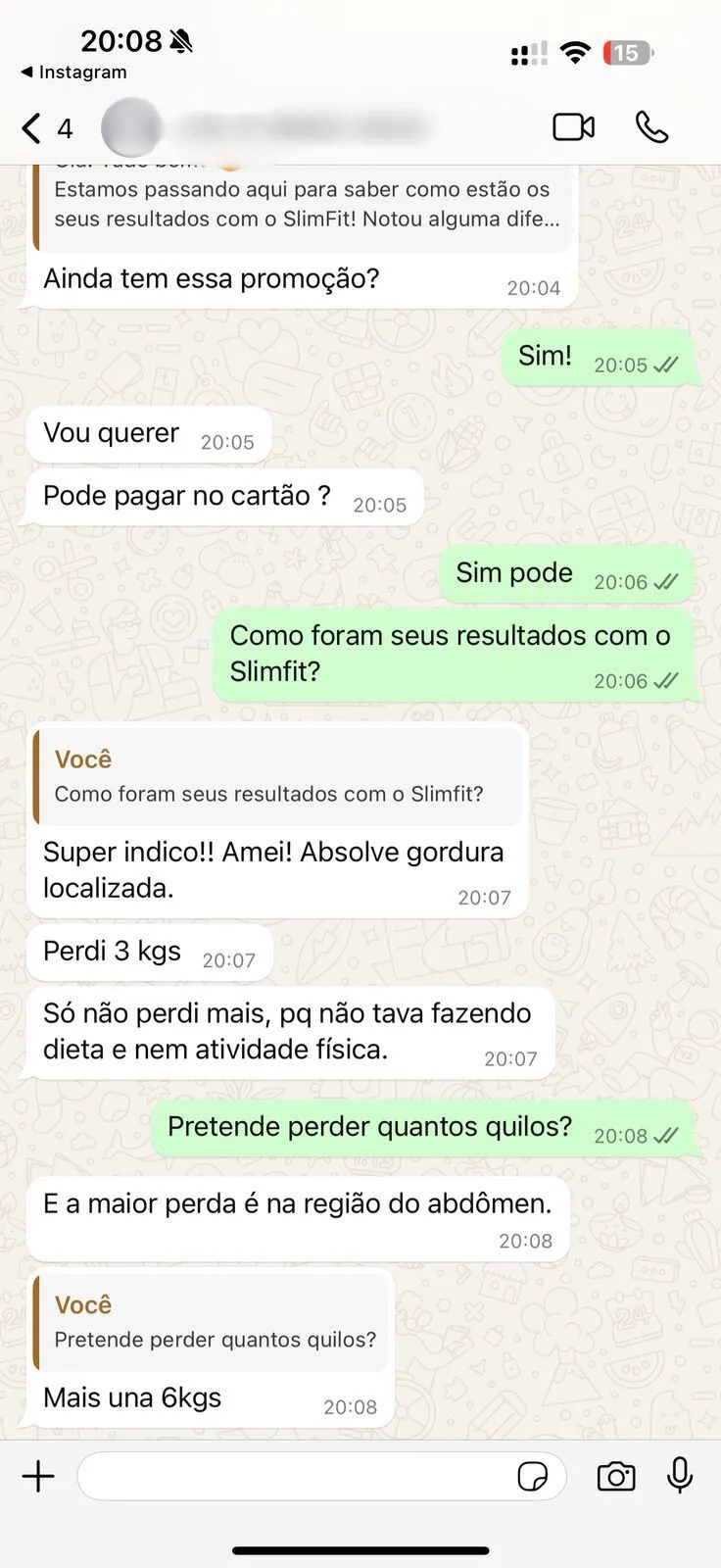Record a voice message

click(680, 1475)
